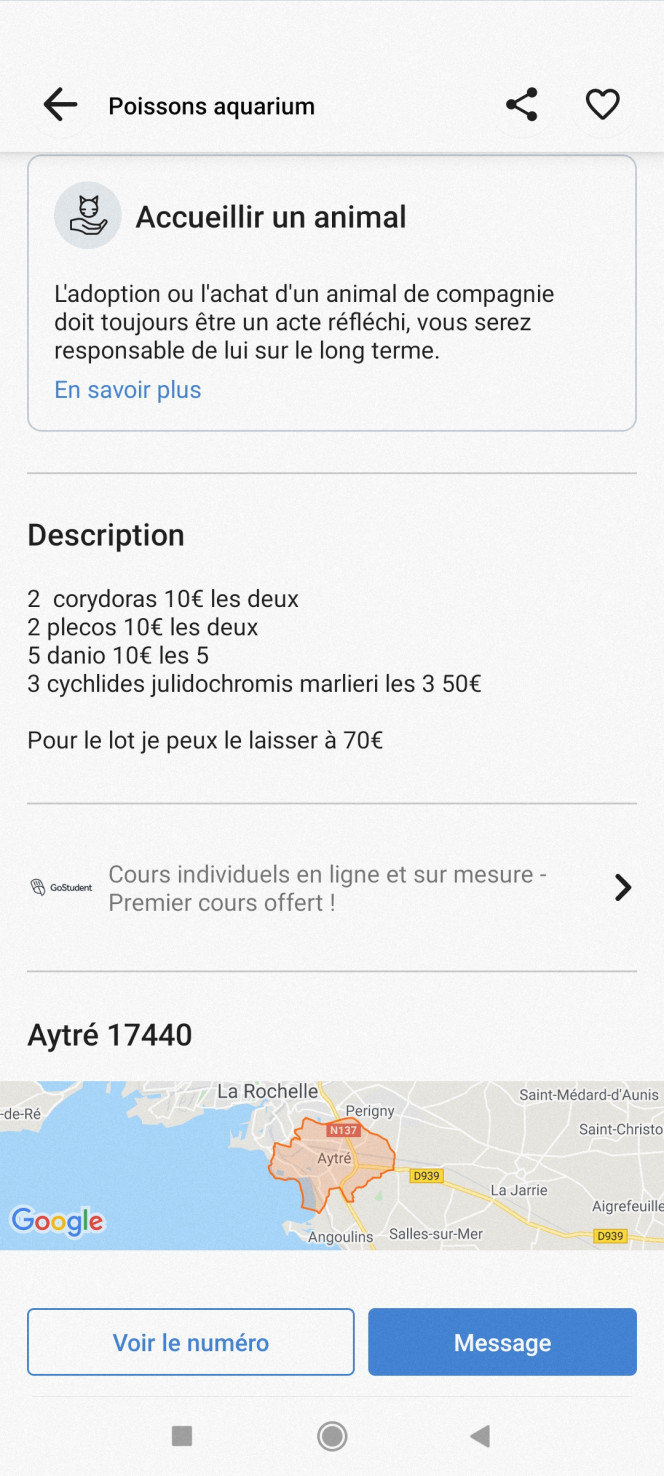Tap 'Voir le numéro' to reveal phone
664x1476 pixels.
point(191,1342)
